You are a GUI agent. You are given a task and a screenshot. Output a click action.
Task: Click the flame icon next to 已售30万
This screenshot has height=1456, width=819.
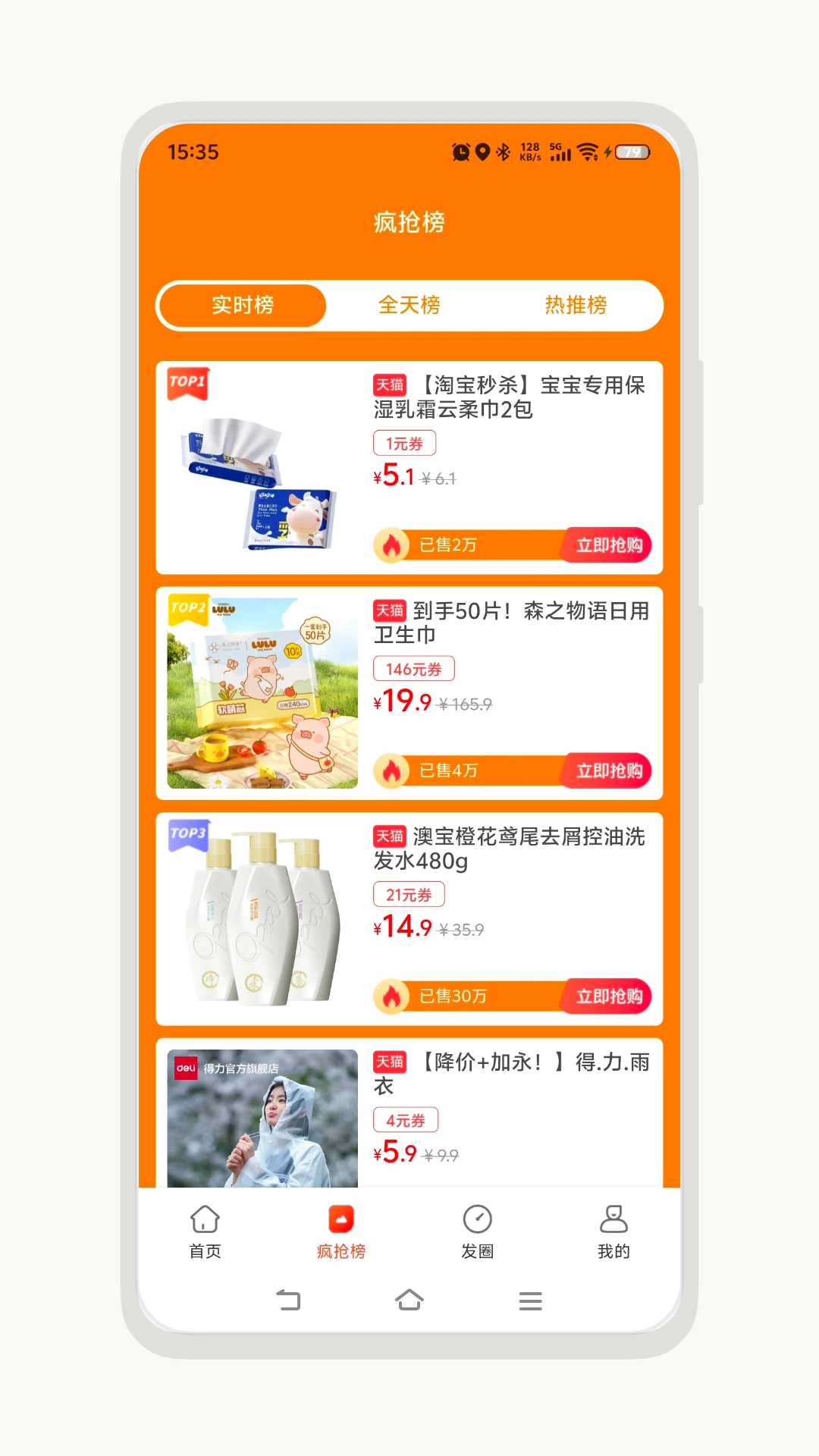[392, 996]
